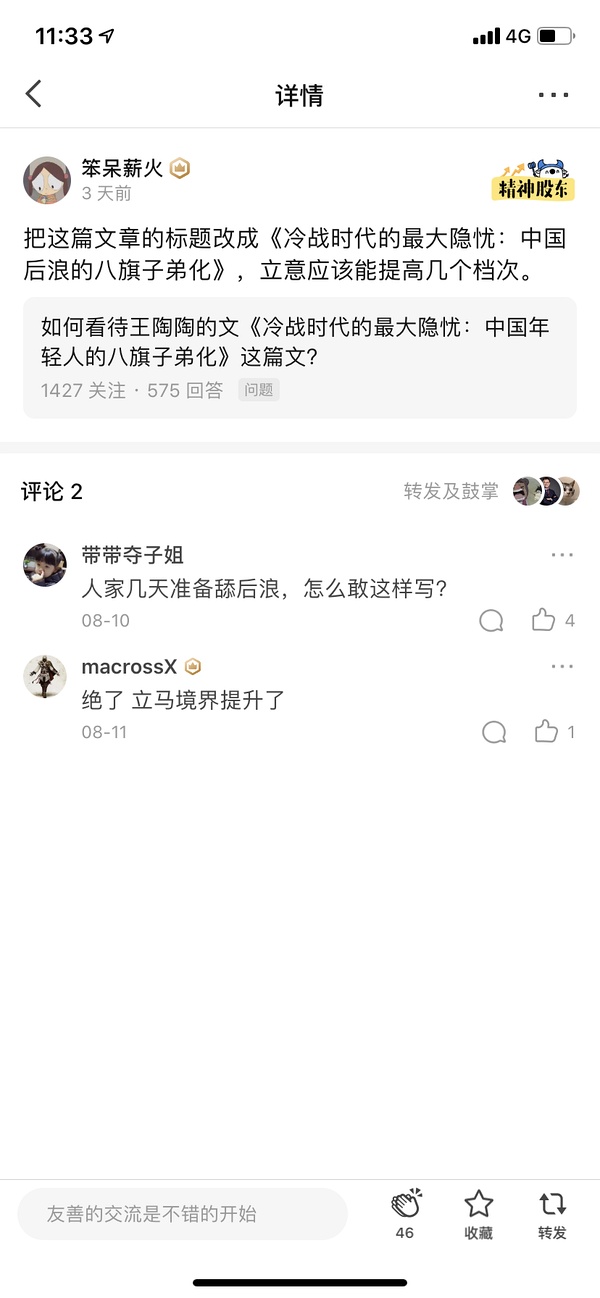600x1298 pixels.
Task: Open macrossX's profile avatar
Action: (x=45, y=677)
